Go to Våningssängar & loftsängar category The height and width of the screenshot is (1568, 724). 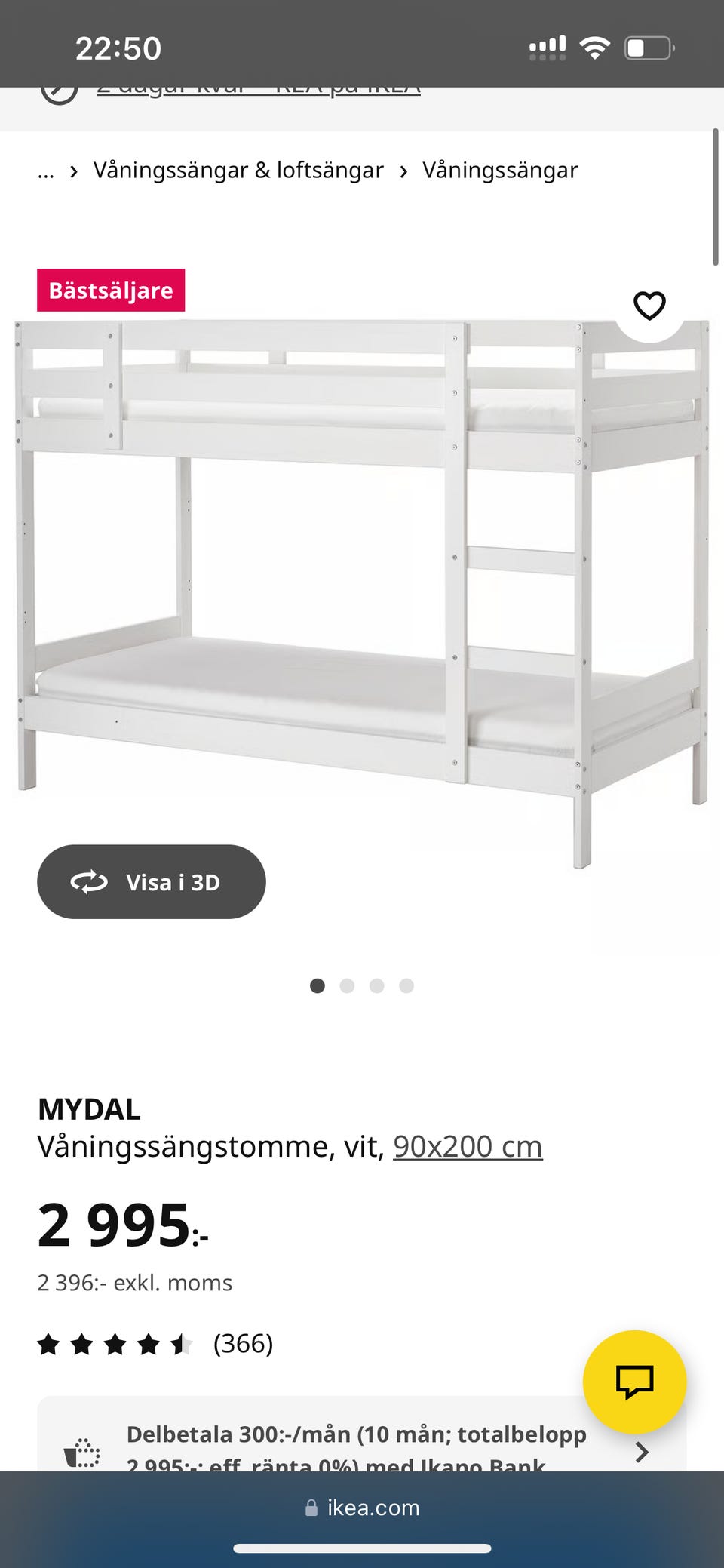238,171
